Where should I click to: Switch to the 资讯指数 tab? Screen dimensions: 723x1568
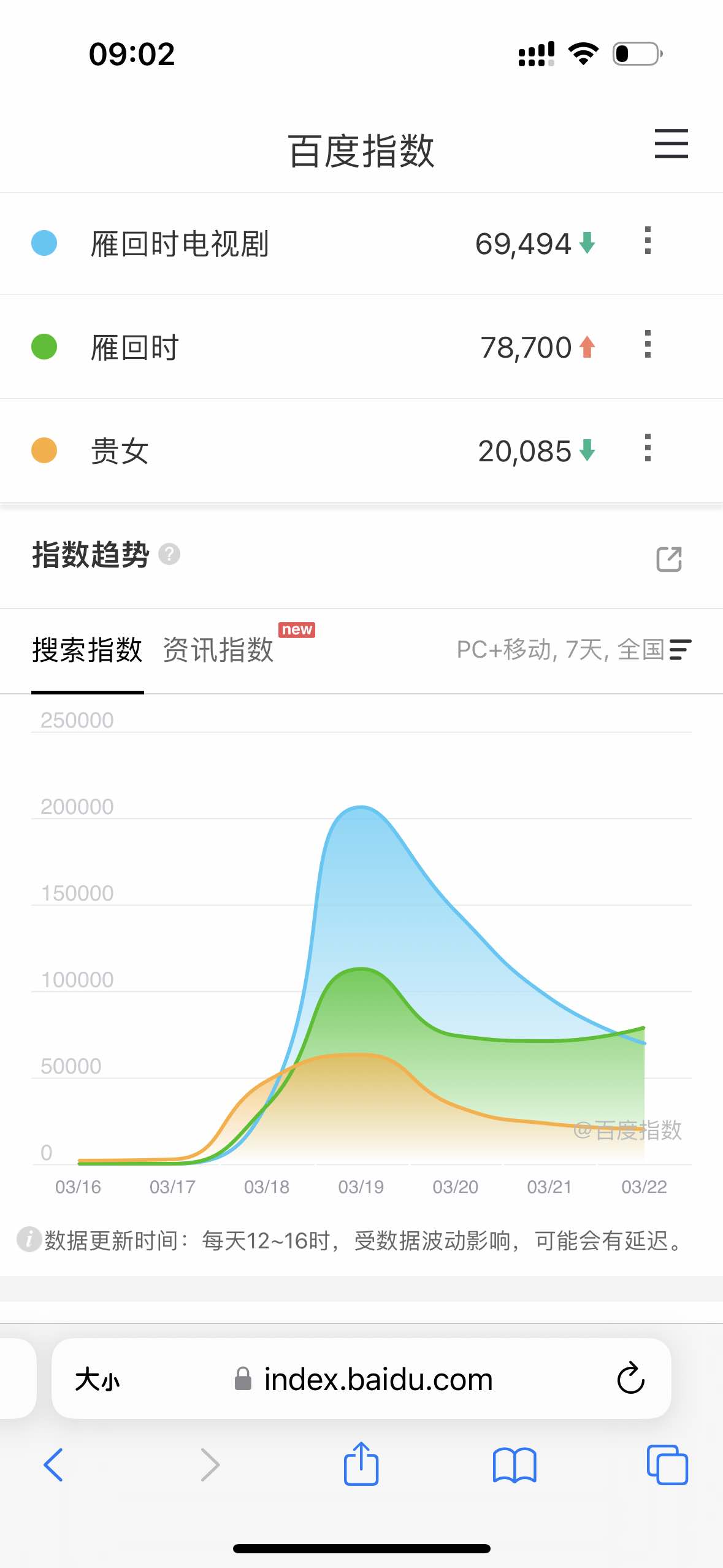pos(218,650)
